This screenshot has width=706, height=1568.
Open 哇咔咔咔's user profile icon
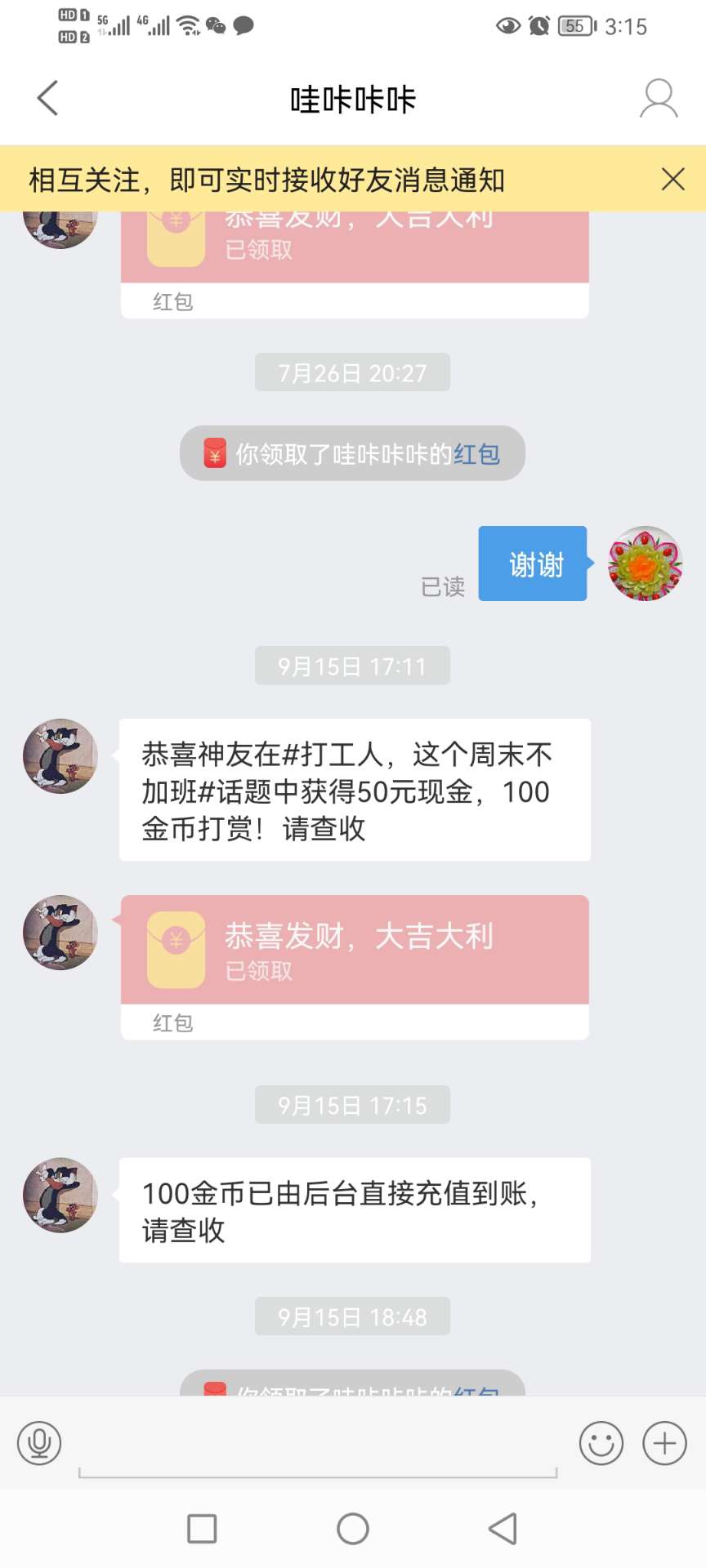(x=659, y=99)
